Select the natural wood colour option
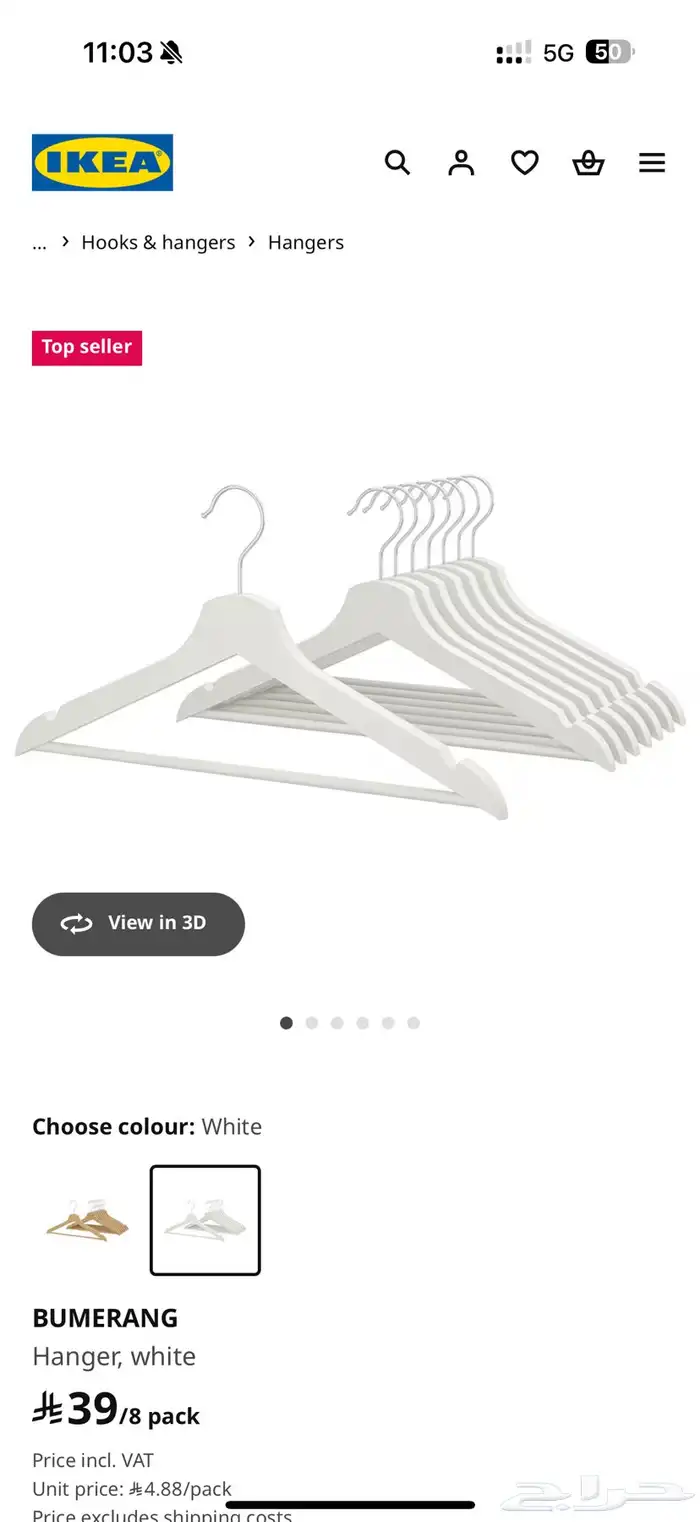Screen dimensions: 700x1522 (88, 1220)
